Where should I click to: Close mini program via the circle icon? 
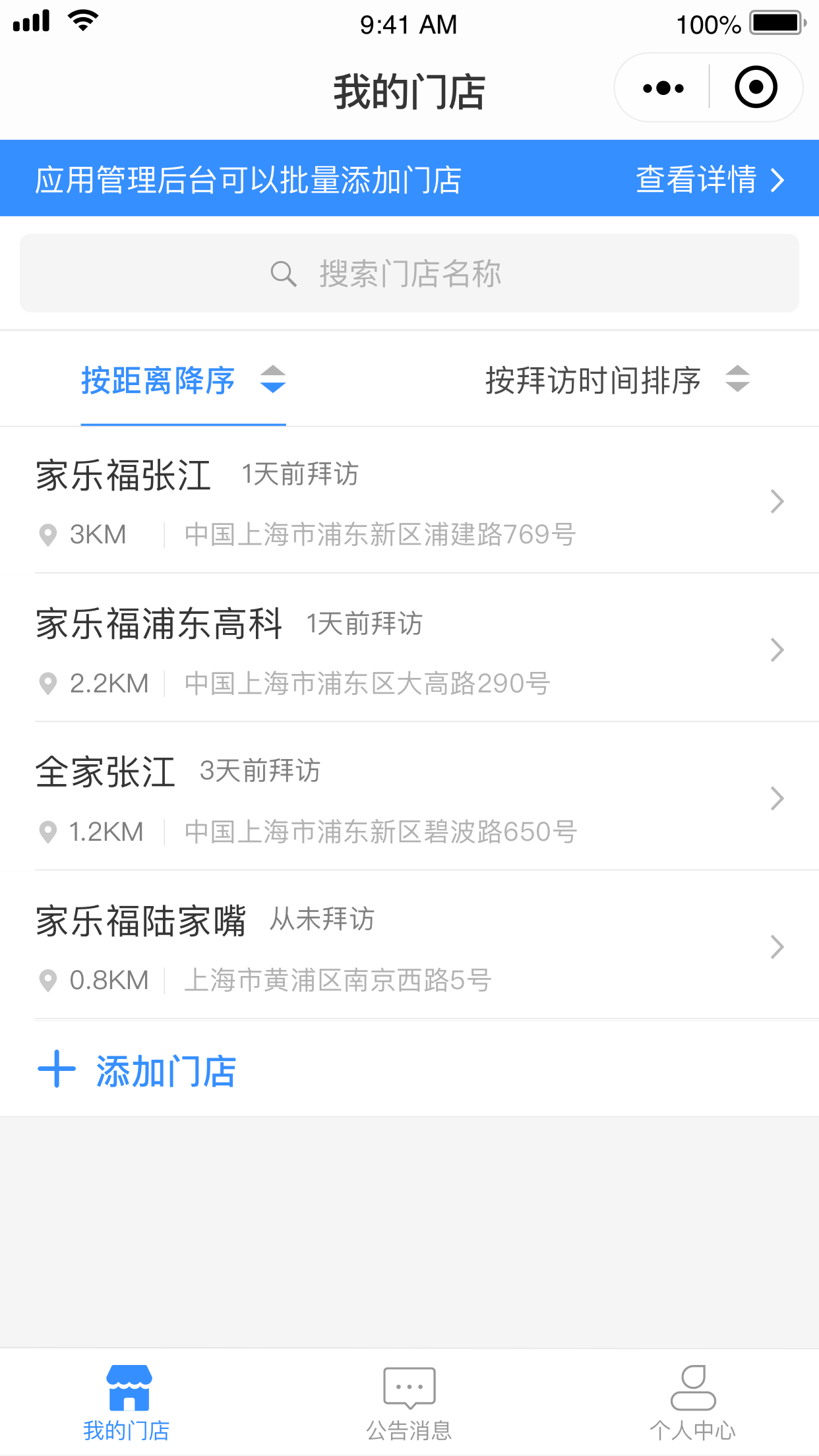(x=756, y=87)
